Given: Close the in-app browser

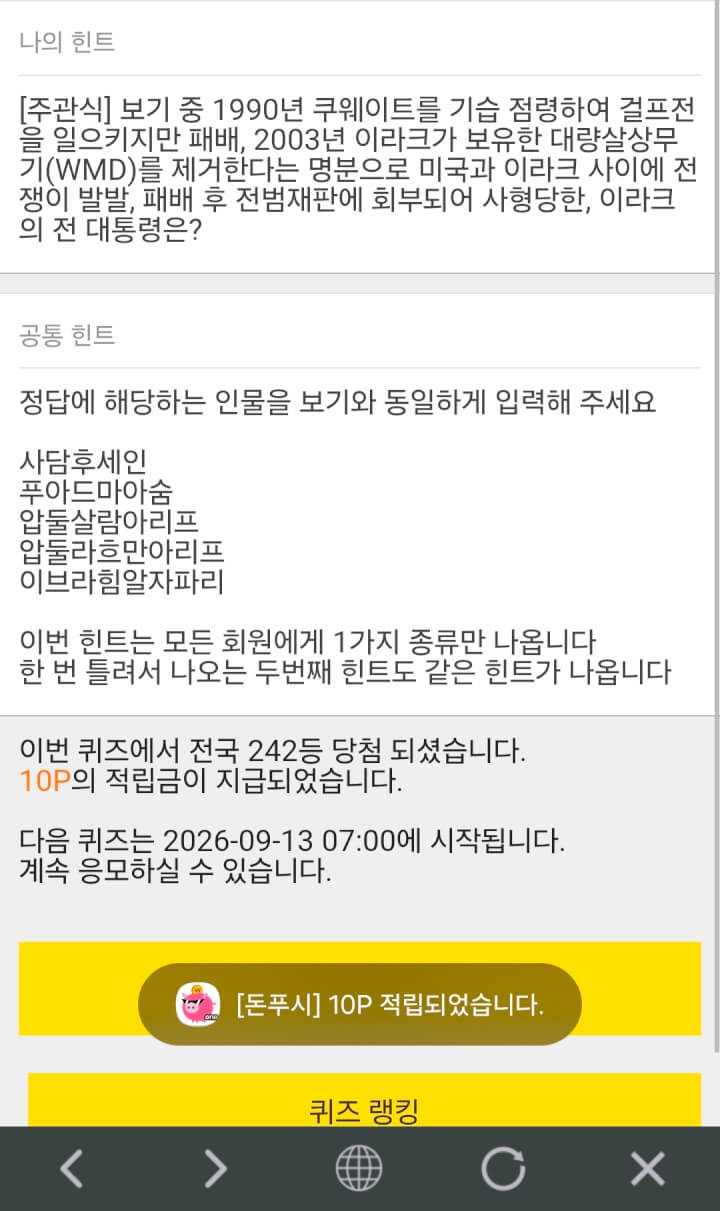Looking at the screenshot, I should pyautogui.click(x=647, y=1168).
